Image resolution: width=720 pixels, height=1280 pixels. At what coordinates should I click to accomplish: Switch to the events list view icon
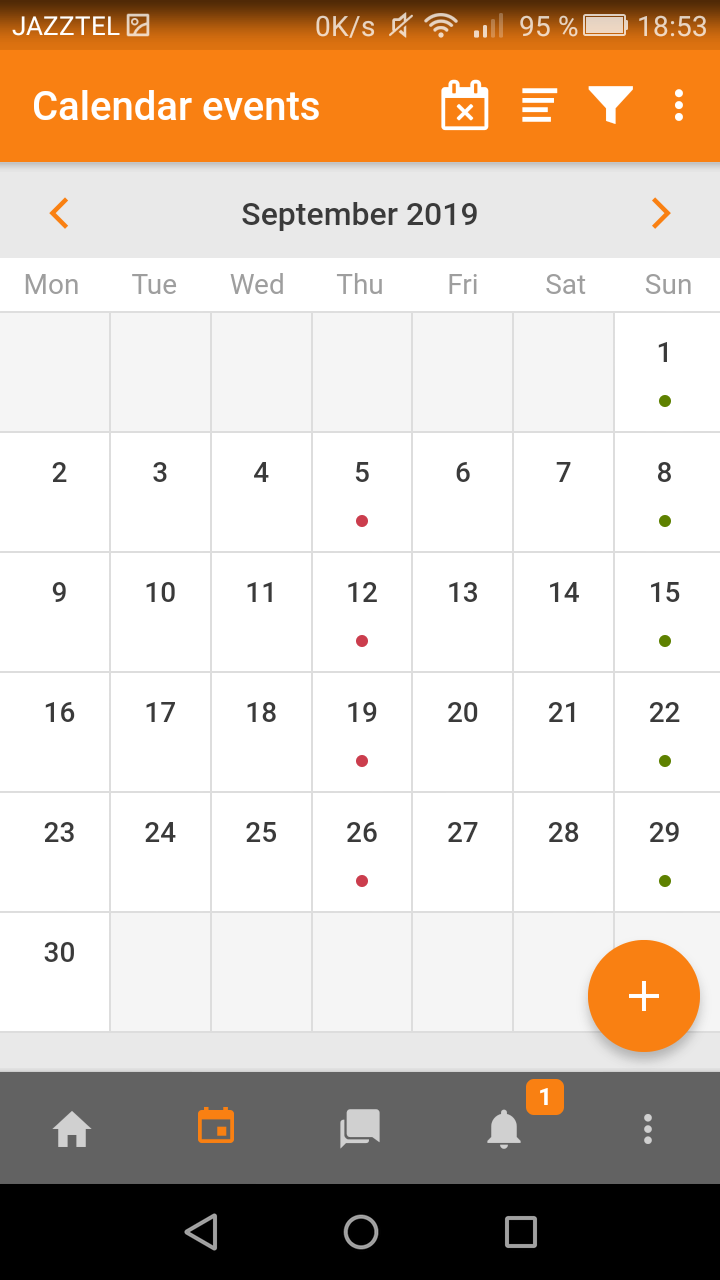538,105
